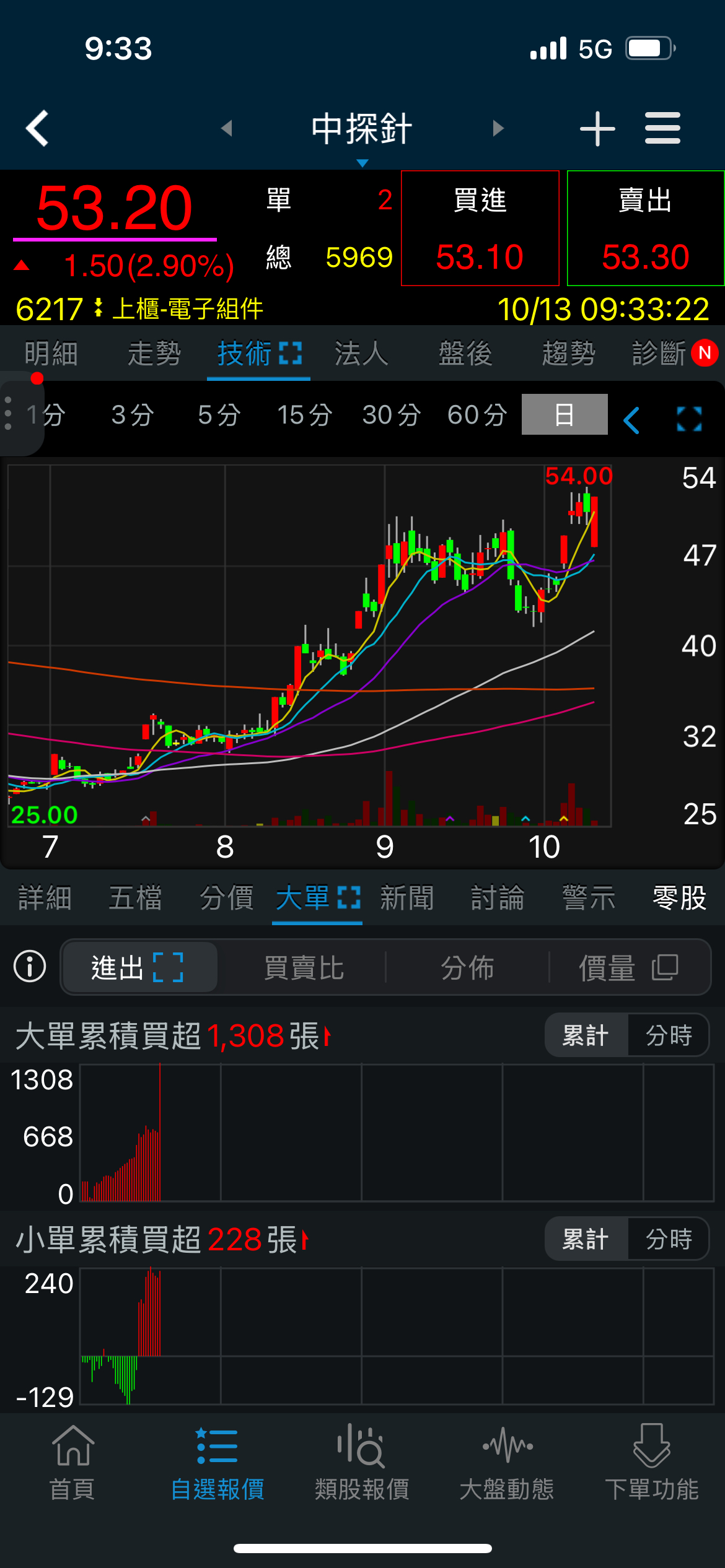Switch to the 五檔 tab

(135, 898)
